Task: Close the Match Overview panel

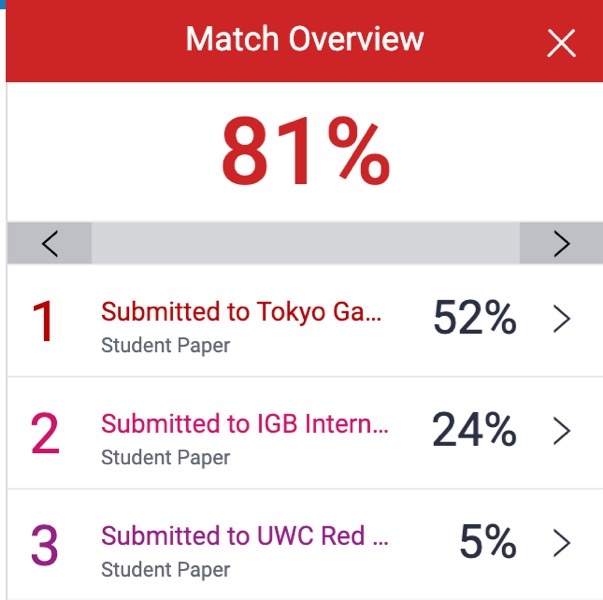Action: click(561, 43)
